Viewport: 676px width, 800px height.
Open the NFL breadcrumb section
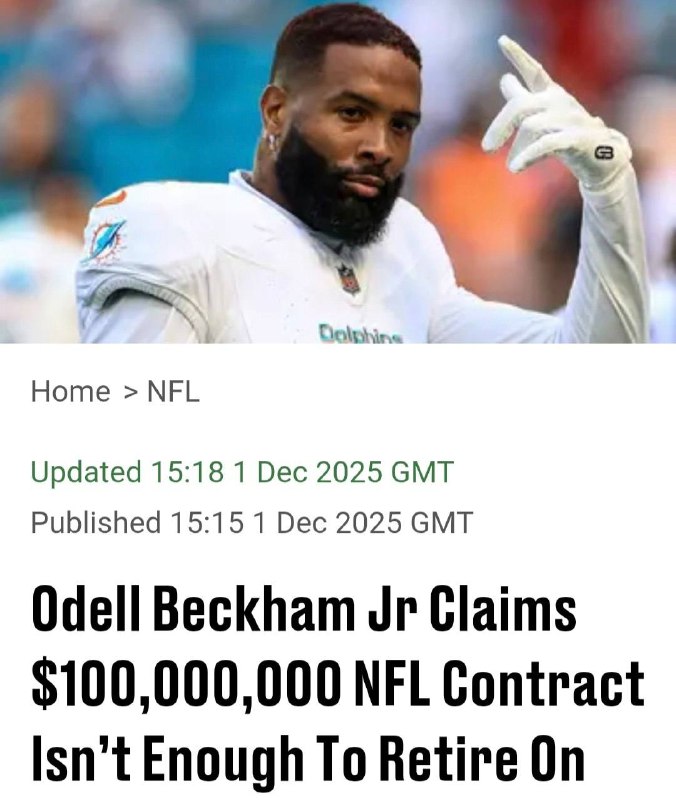coord(173,392)
